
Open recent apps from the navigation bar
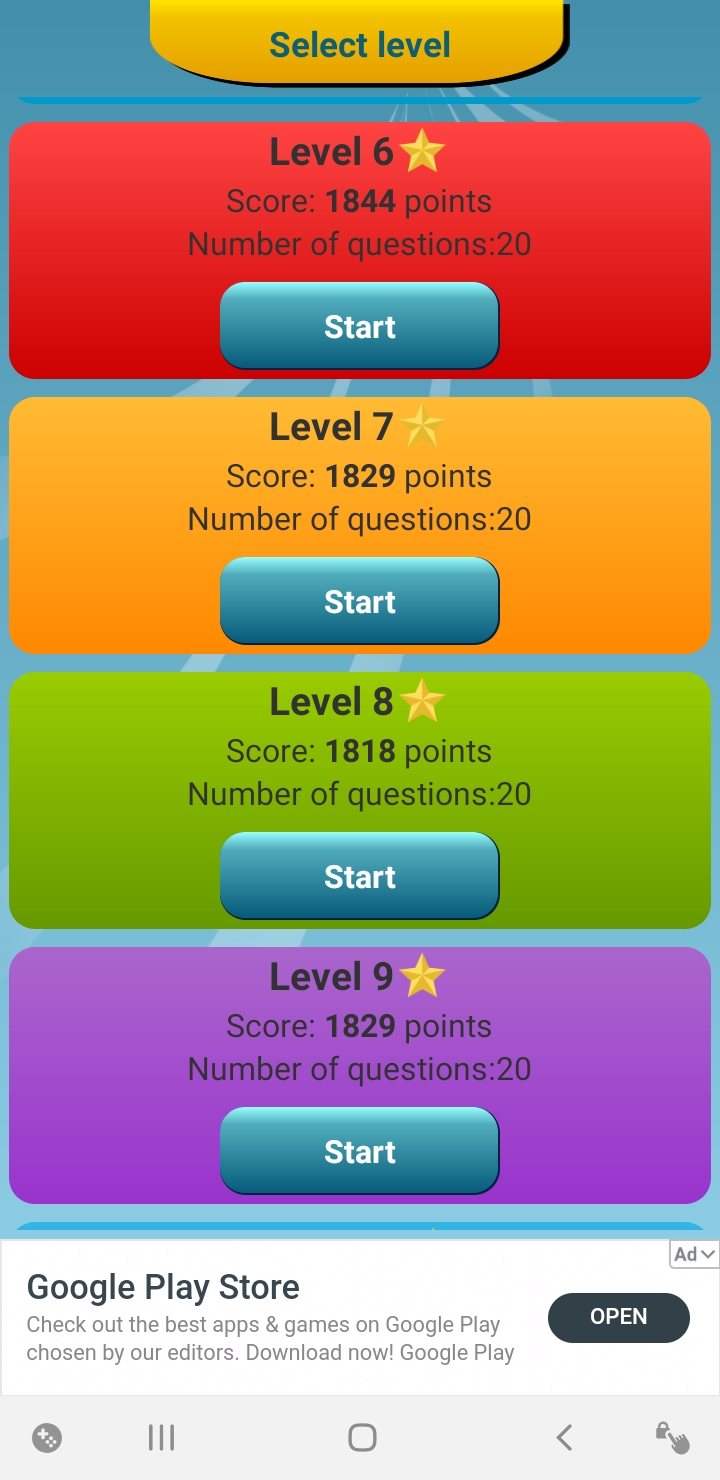click(x=161, y=1438)
